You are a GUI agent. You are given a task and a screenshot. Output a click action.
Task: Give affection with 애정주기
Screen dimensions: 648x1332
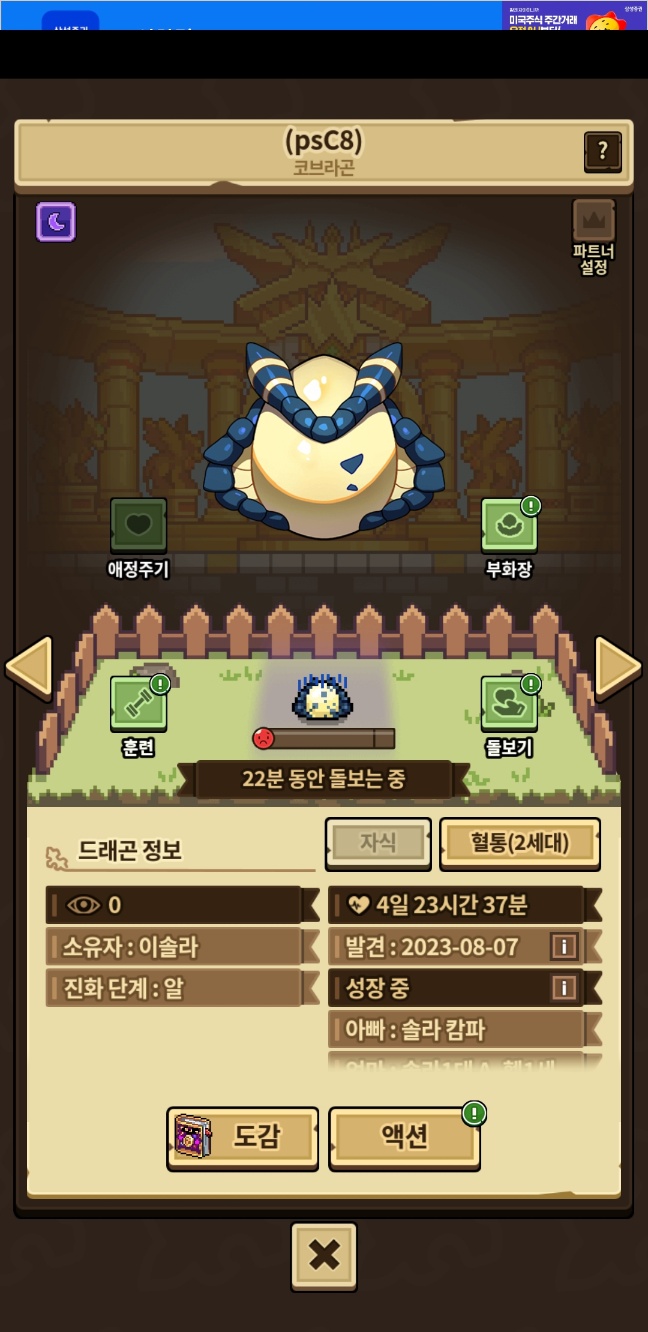coord(138,527)
